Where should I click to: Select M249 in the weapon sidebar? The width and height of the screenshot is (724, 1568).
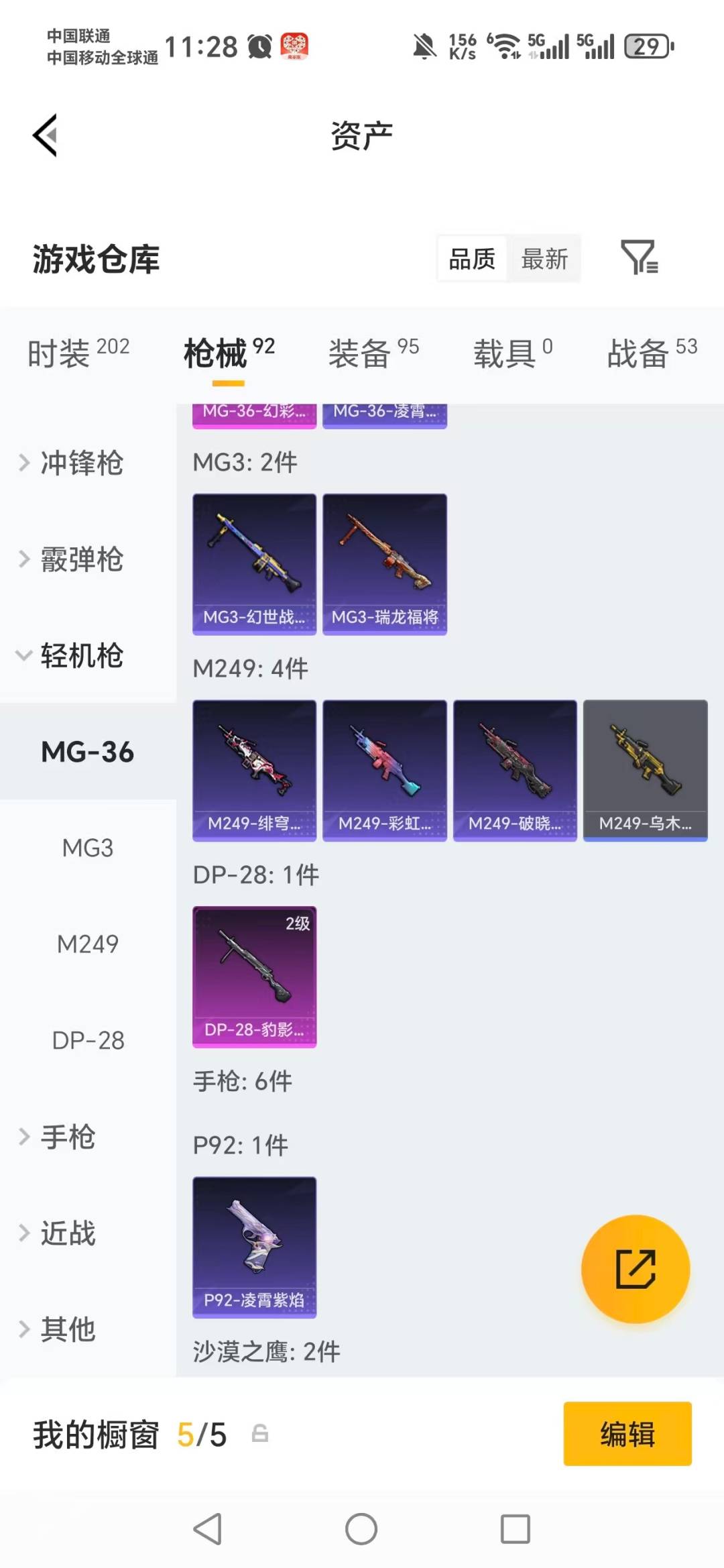[87, 944]
